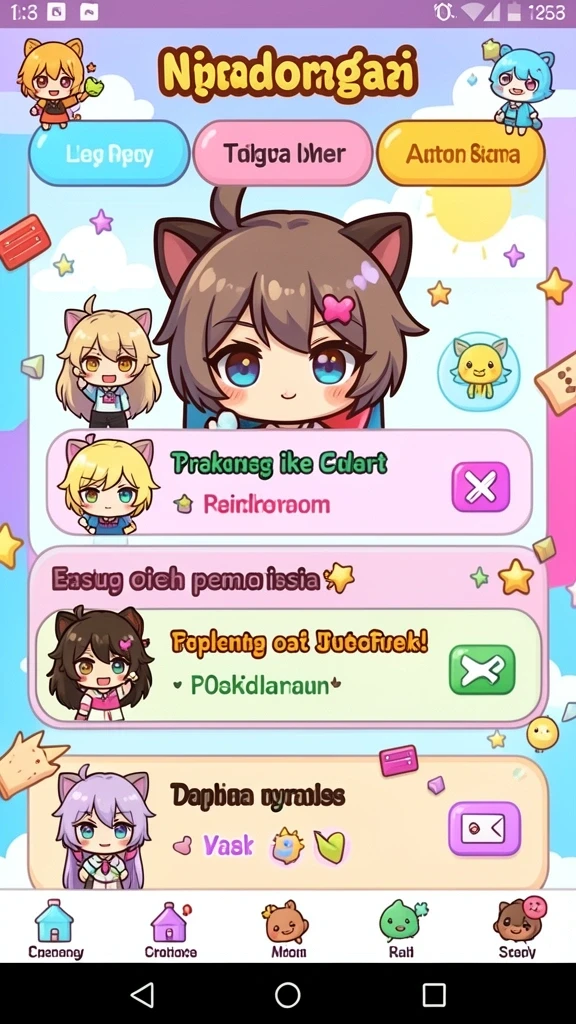
Task: Open the yellow Anton Biana tab
Action: pos(461,154)
